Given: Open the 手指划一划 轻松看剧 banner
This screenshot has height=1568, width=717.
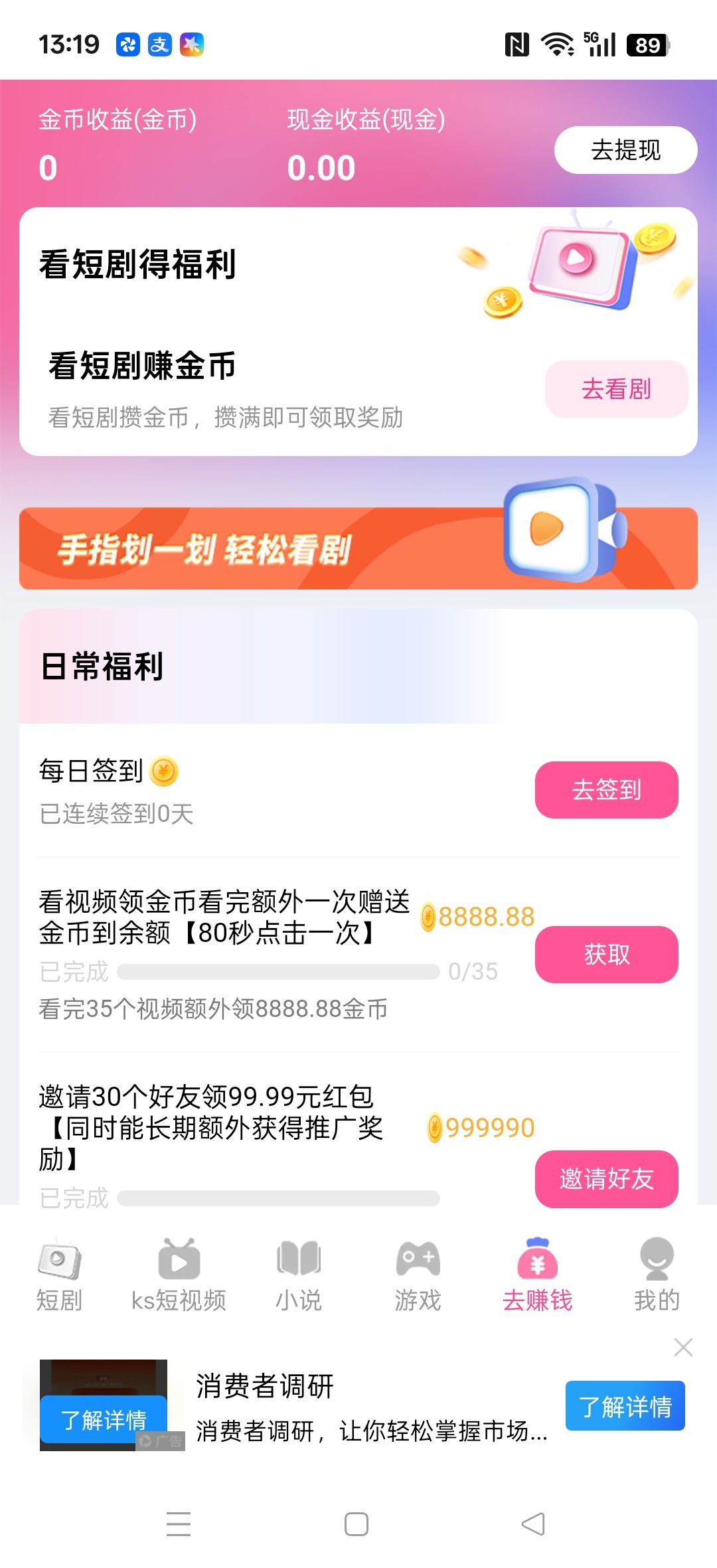Looking at the screenshot, I should (x=358, y=548).
